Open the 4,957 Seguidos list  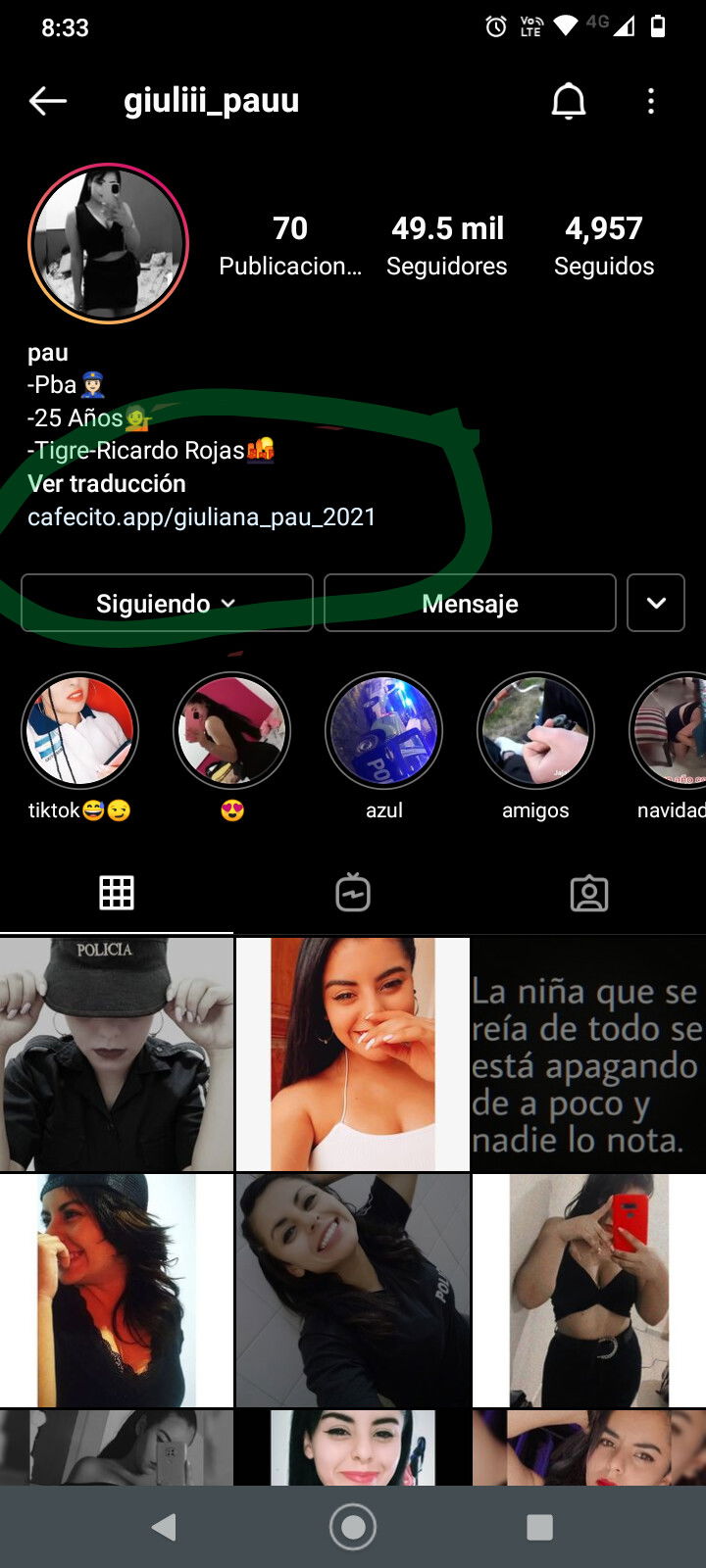tap(604, 246)
